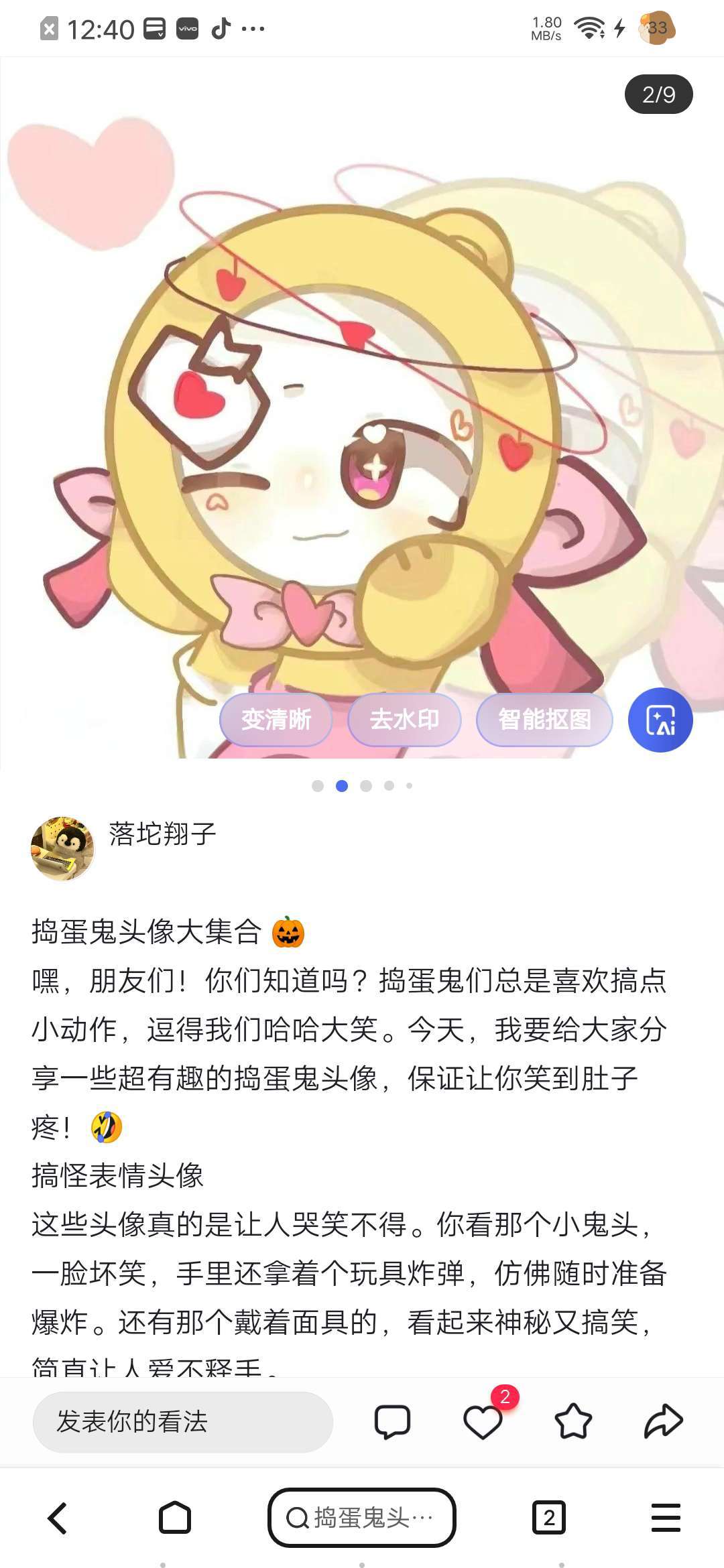724x1568 pixels.
Task: Favorite the post with the star
Action: point(573,1421)
